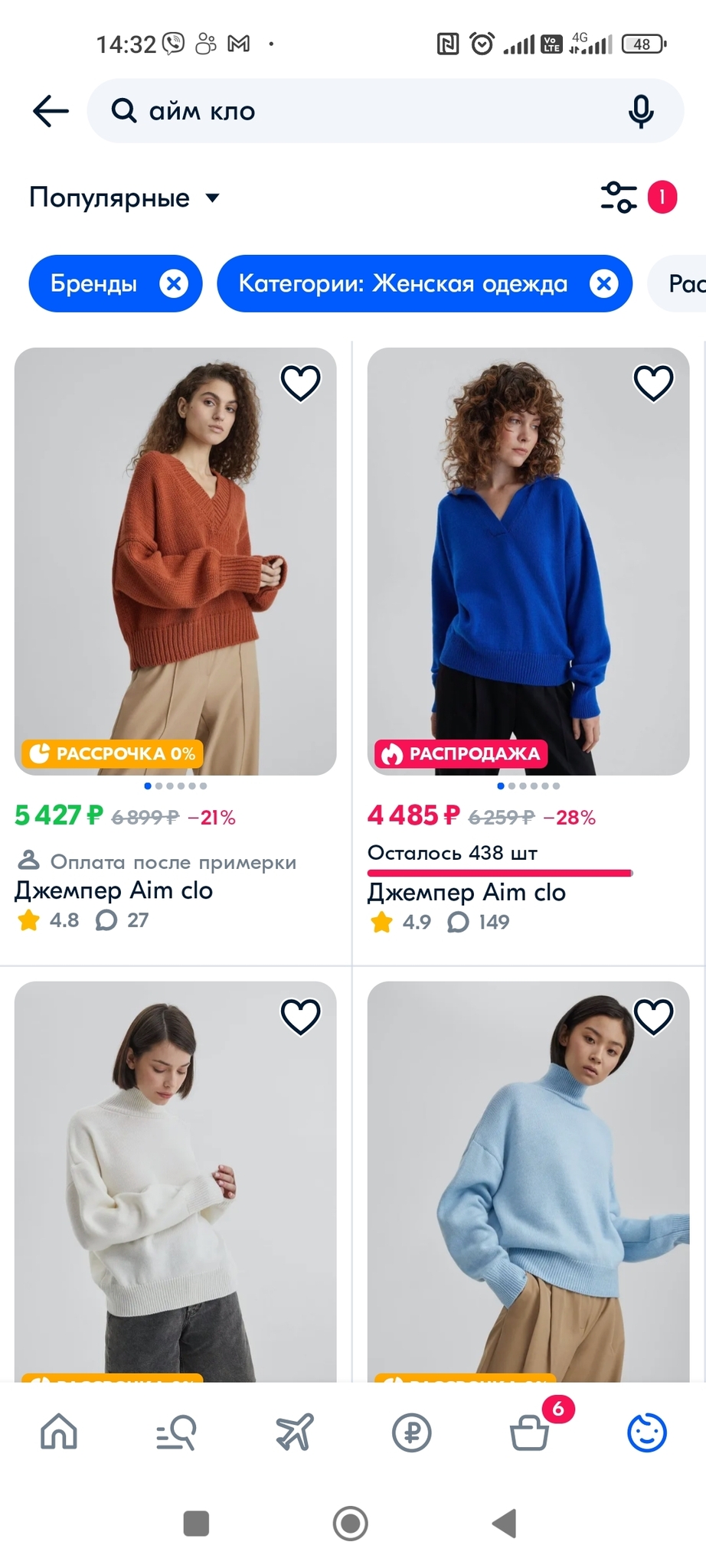Open the ruble finance tab
The width and height of the screenshot is (706, 1568).
(x=412, y=1432)
